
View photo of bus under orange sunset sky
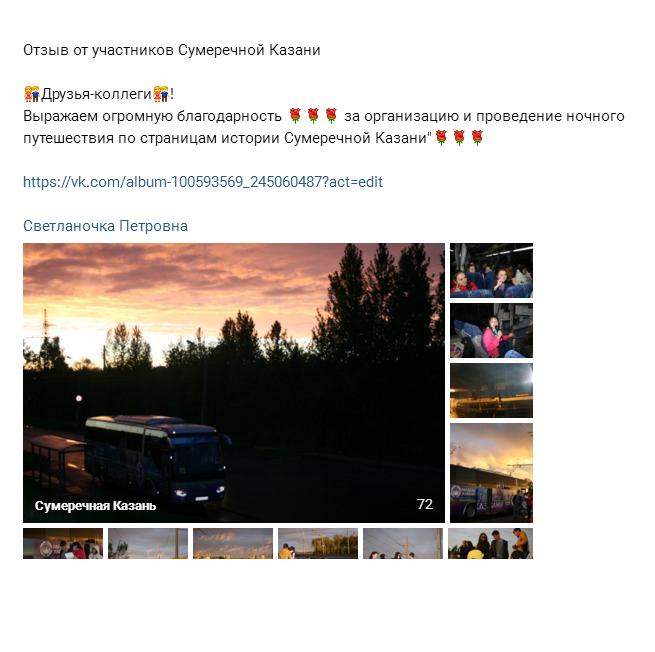point(490,471)
